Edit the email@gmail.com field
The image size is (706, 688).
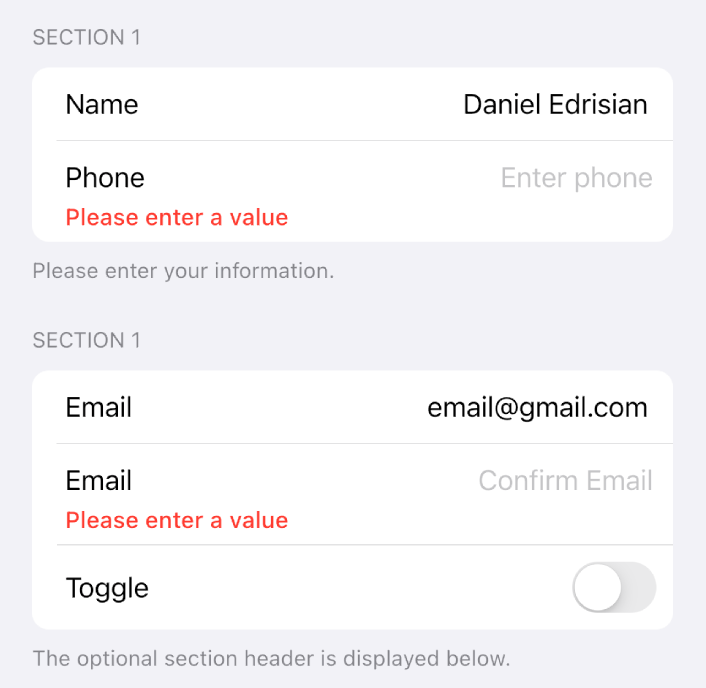pos(537,407)
